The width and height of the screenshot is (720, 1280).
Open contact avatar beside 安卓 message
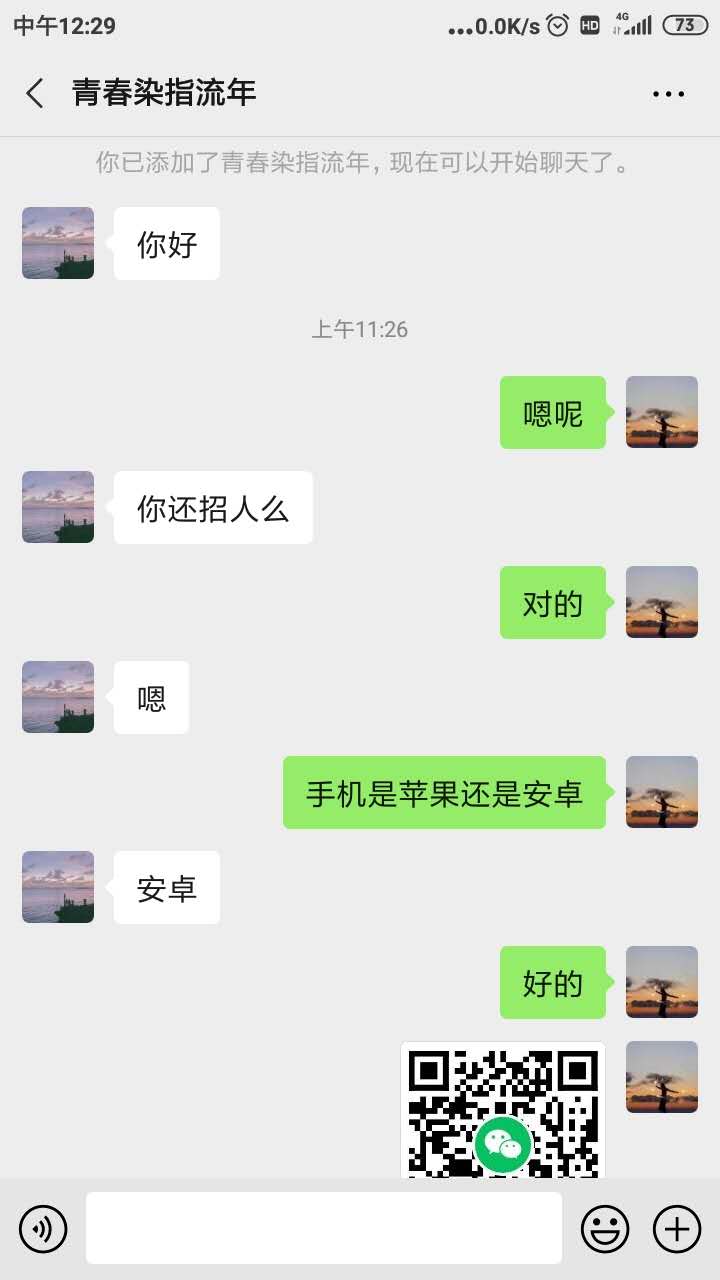[x=58, y=887]
